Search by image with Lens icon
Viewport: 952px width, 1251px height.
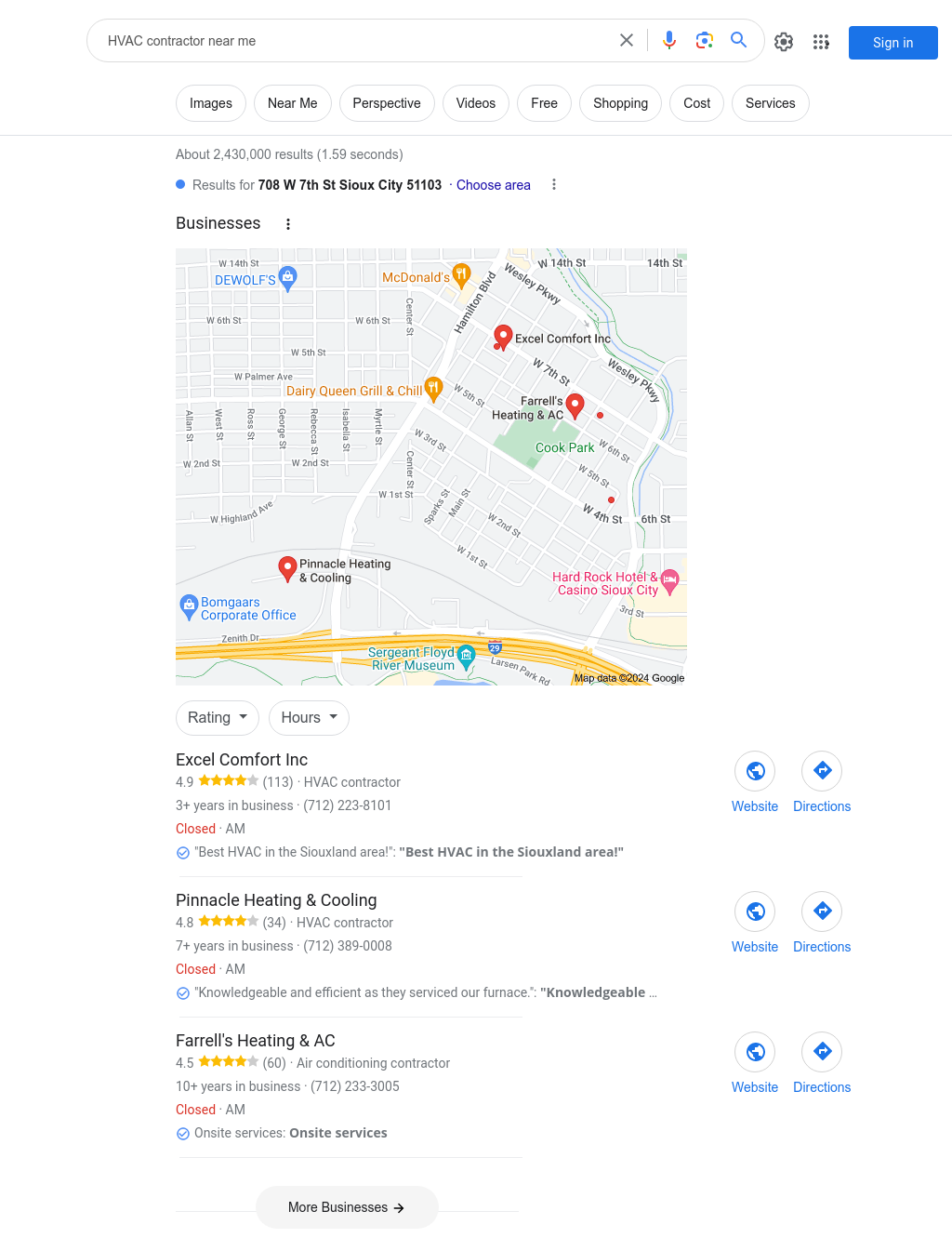705,40
